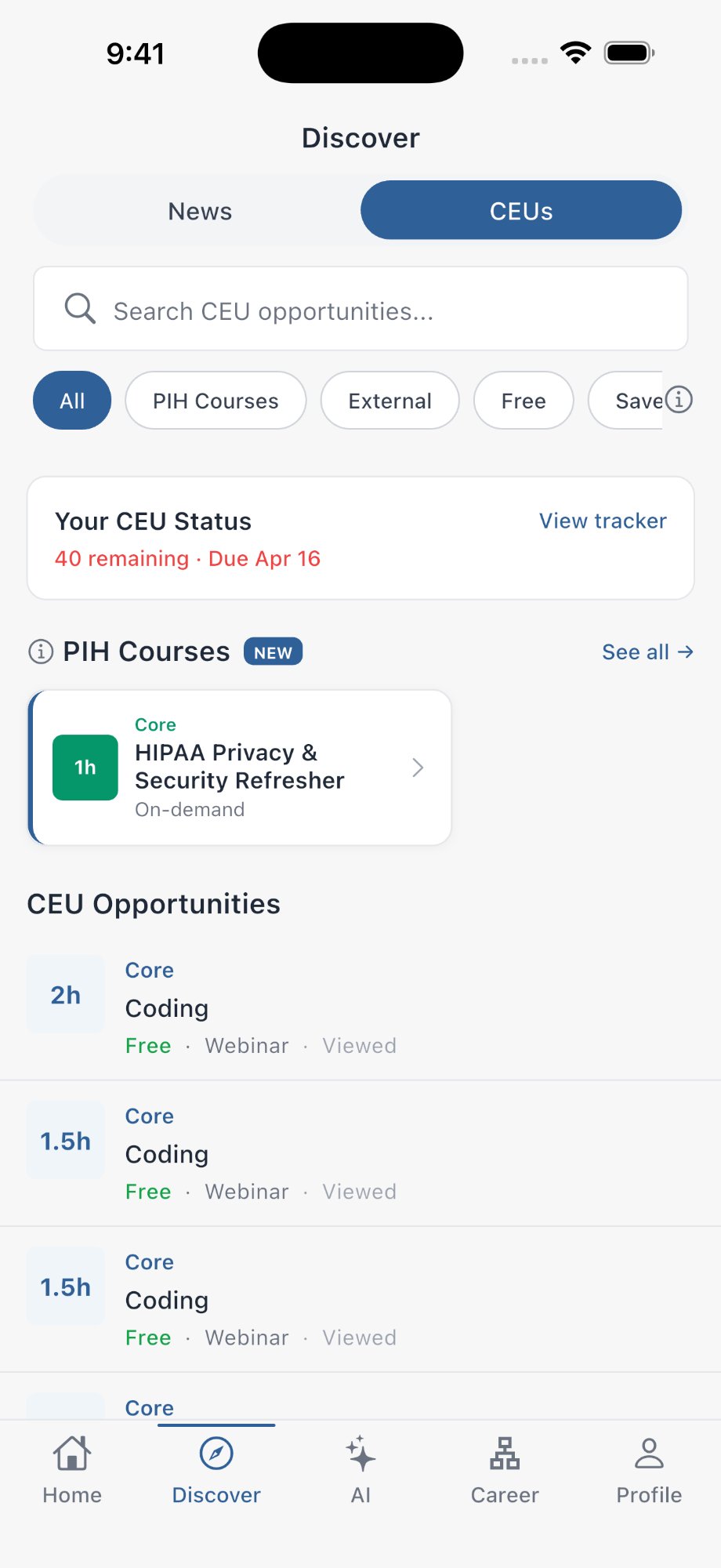Image resolution: width=721 pixels, height=1568 pixels.
Task: Expand the HIPAA Privacy course chevron
Action: pos(418,768)
